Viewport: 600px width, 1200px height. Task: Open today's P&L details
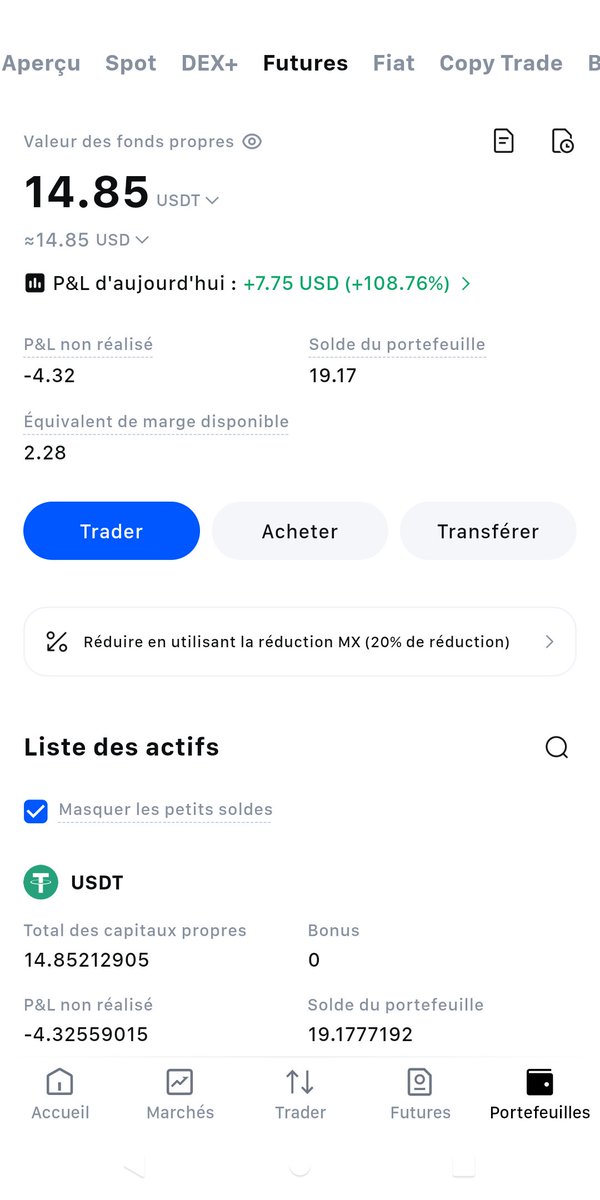[247, 283]
